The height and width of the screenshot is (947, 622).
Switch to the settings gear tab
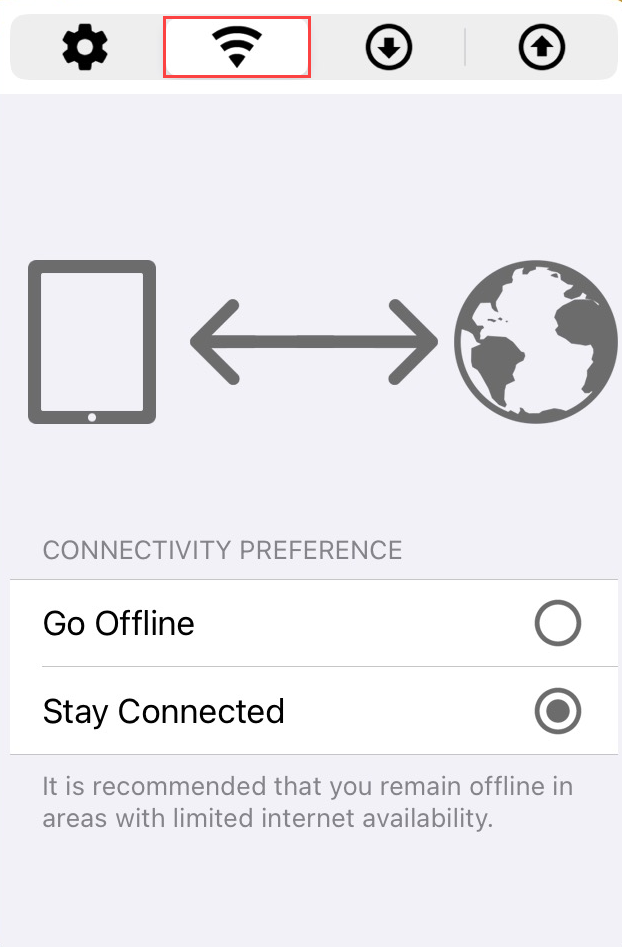click(x=86, y=47)
